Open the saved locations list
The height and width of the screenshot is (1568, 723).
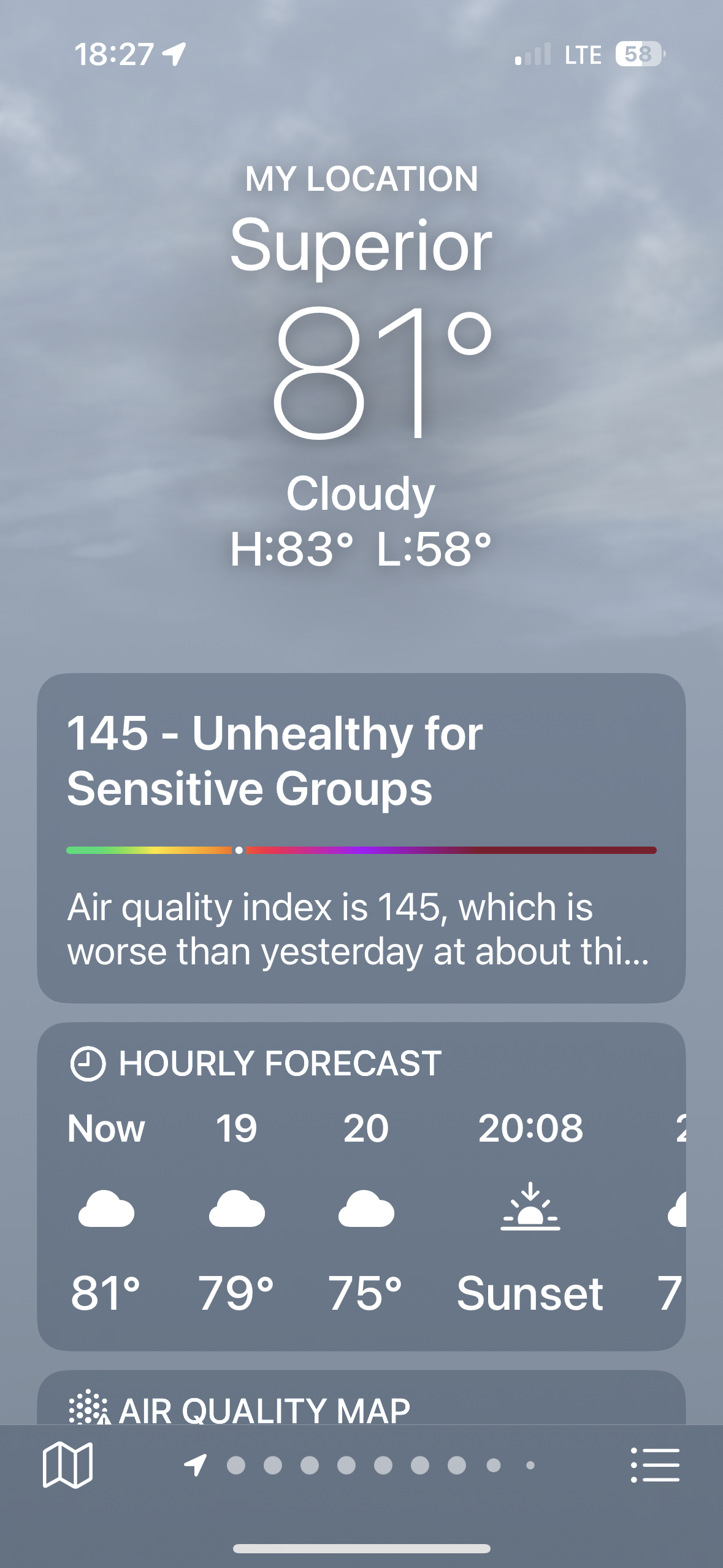(x=655, y=1465)
